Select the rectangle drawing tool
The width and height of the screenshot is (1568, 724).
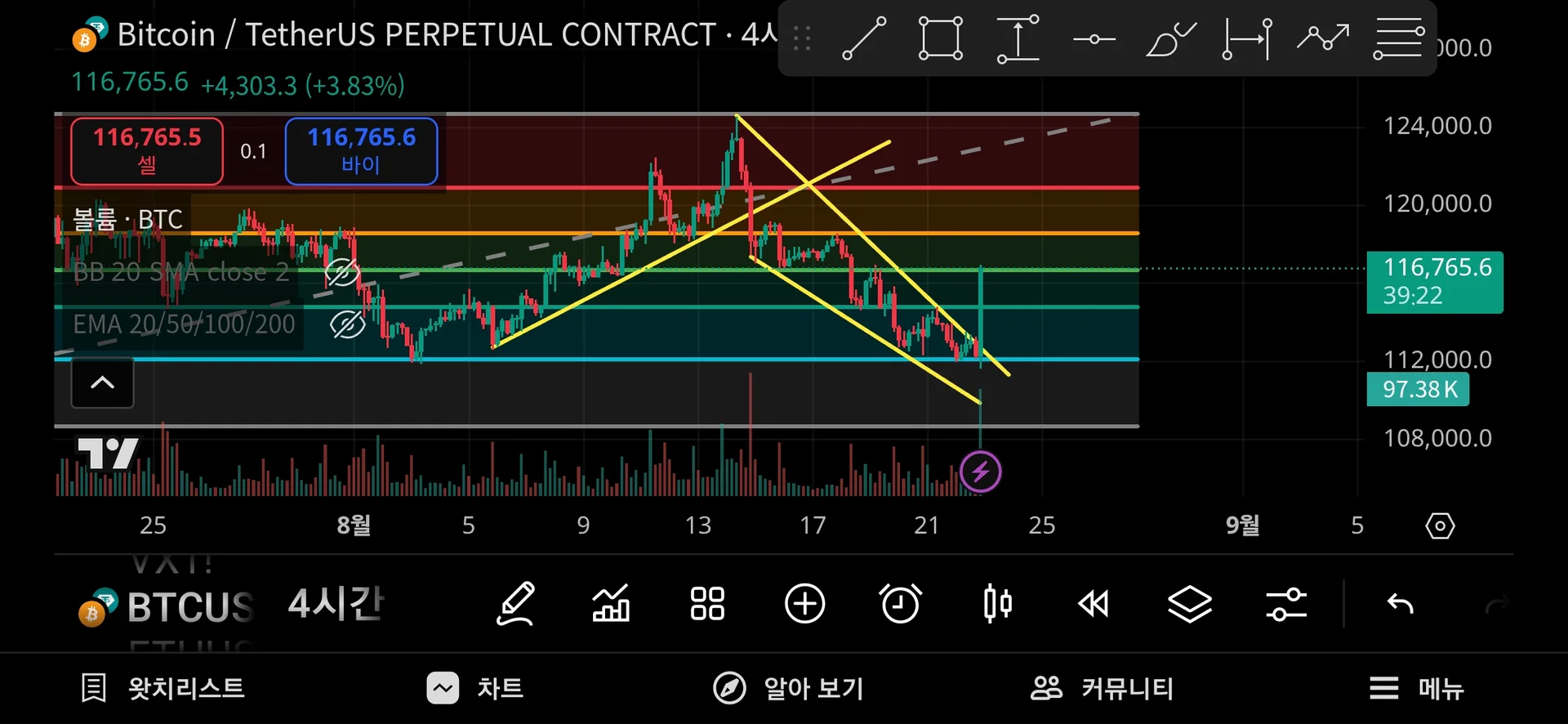(x=940, y=38)
